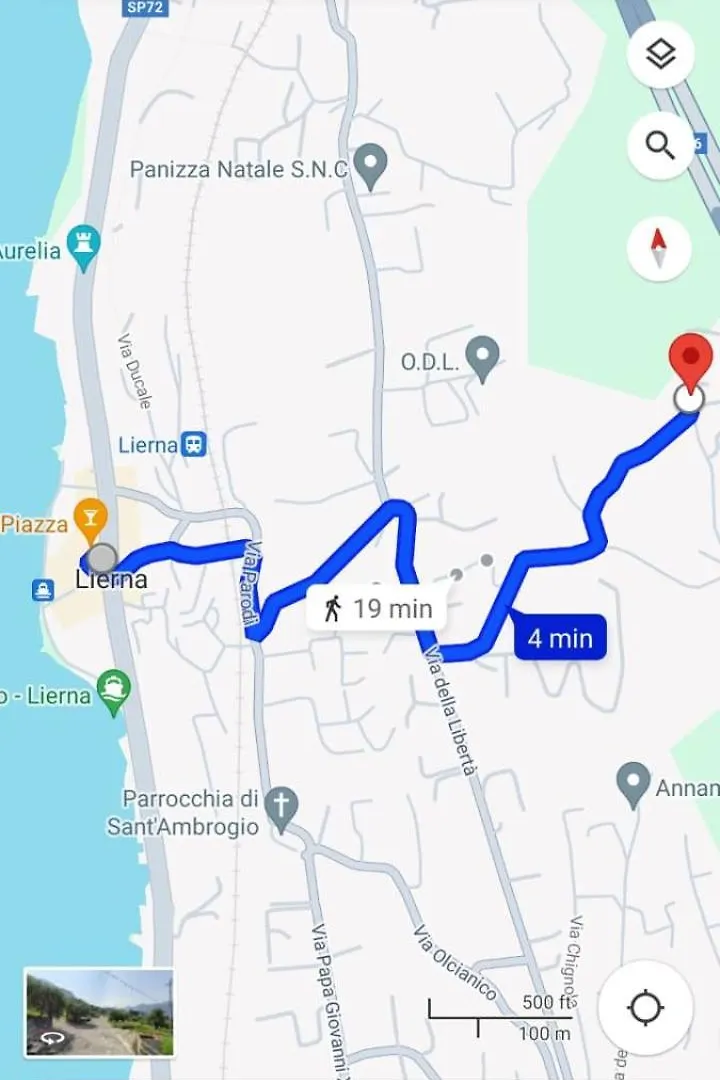Screen dimensions: 720x1080
Task: Select the Panizza Natale S.N.C pin
Action: (371, 164)
